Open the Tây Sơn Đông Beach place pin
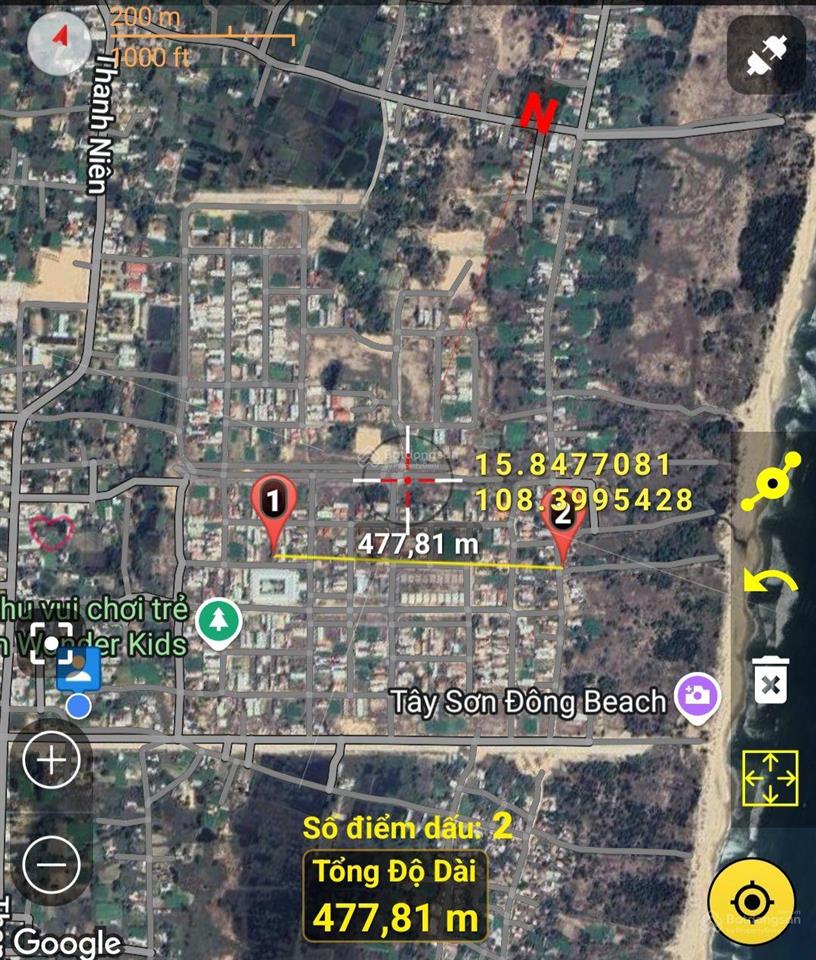The width and height of the screenshot is (816, 960). pos(698,695)
